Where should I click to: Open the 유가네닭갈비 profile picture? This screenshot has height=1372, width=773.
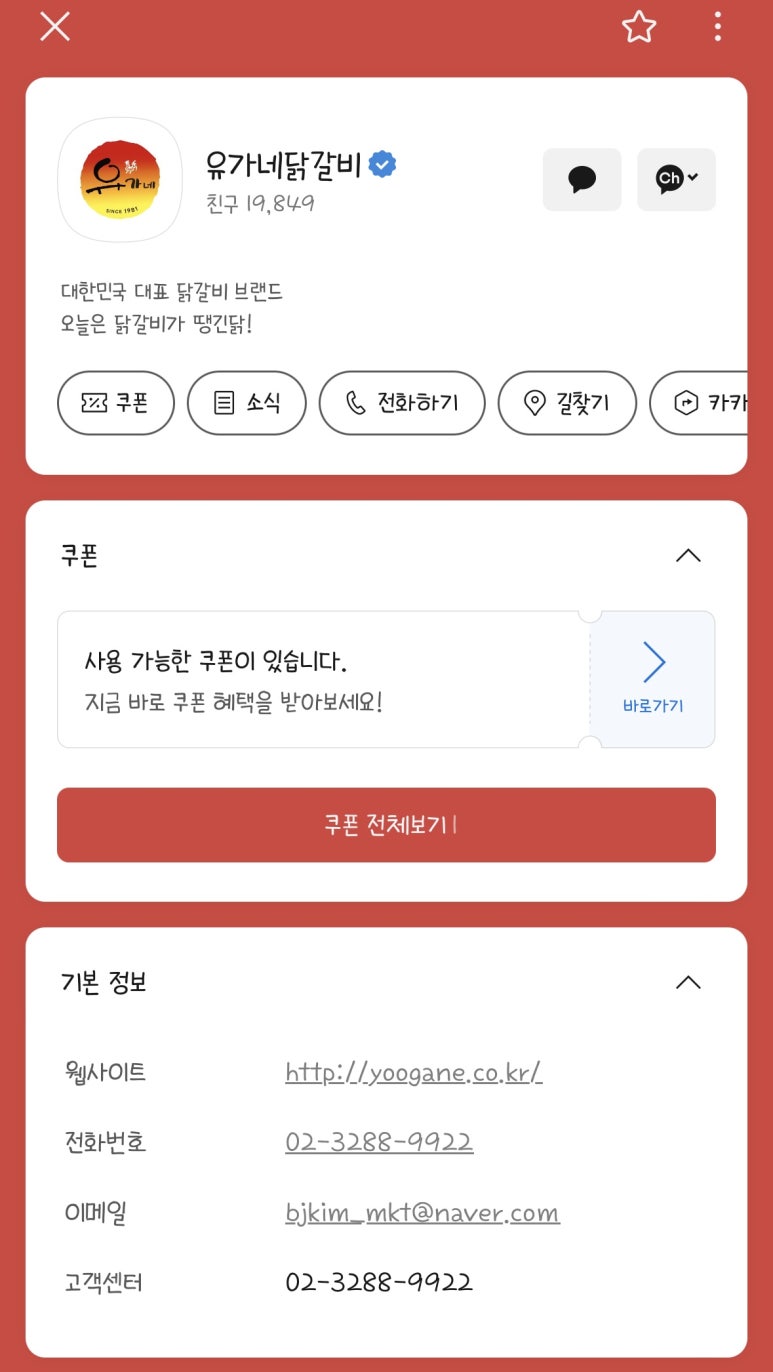click(120, 180)
